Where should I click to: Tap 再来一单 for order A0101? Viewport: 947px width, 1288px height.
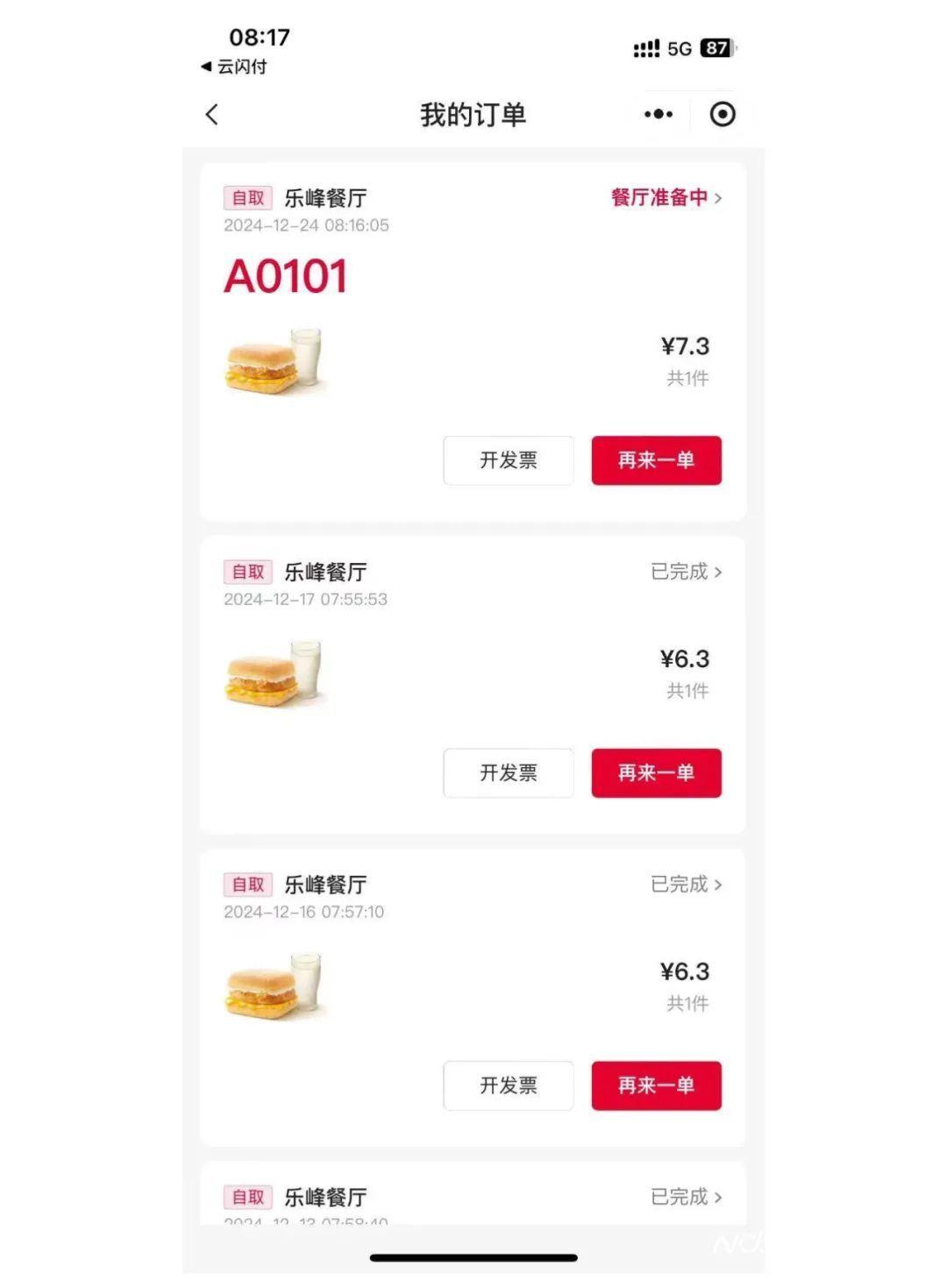(x=656, y=460)
